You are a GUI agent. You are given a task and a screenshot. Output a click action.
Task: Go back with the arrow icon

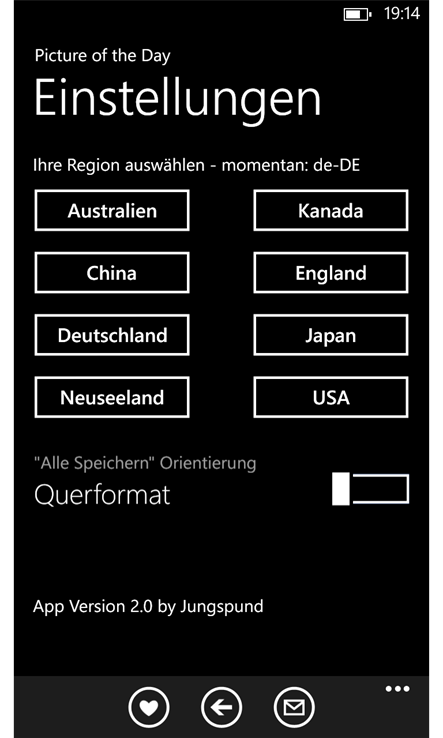[222, 707]
